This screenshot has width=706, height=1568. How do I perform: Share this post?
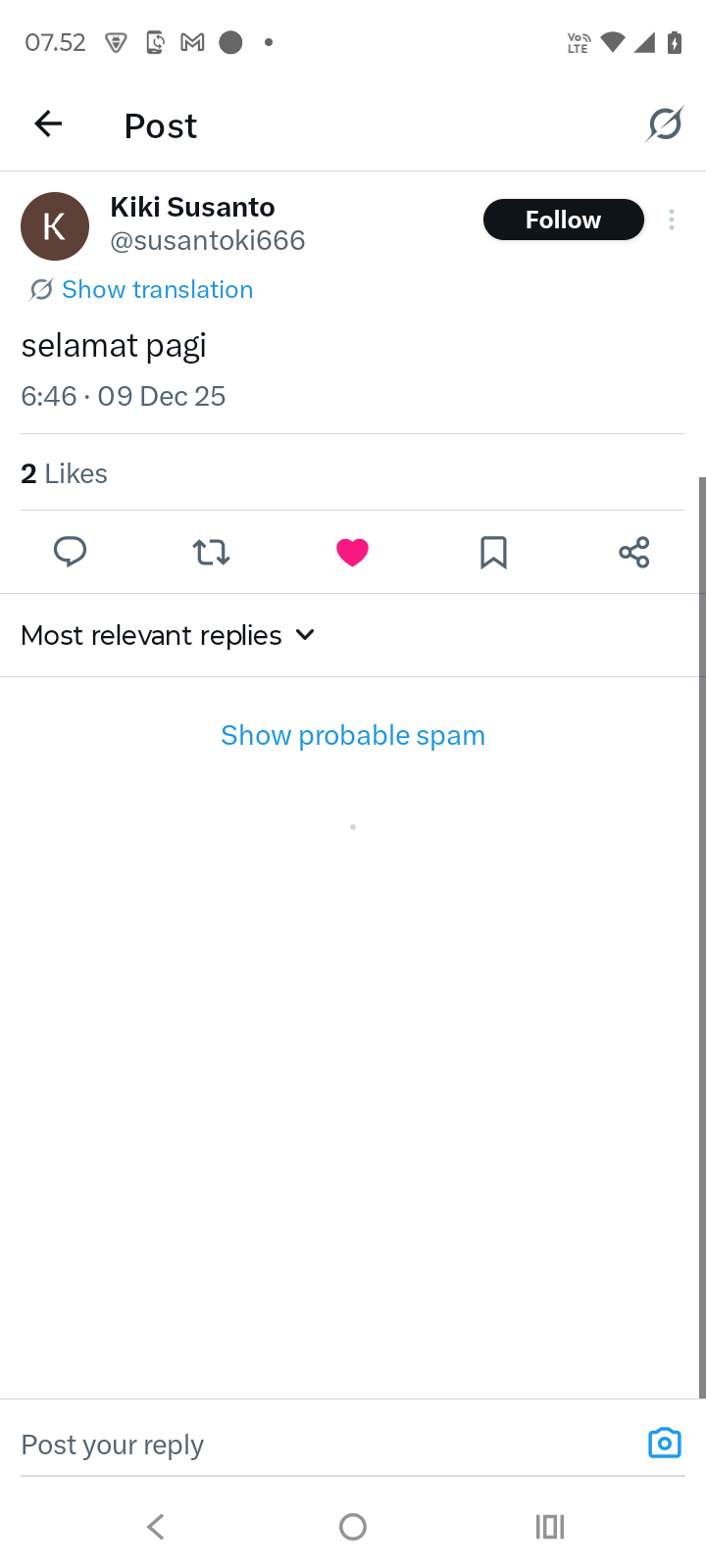(634, 552)
